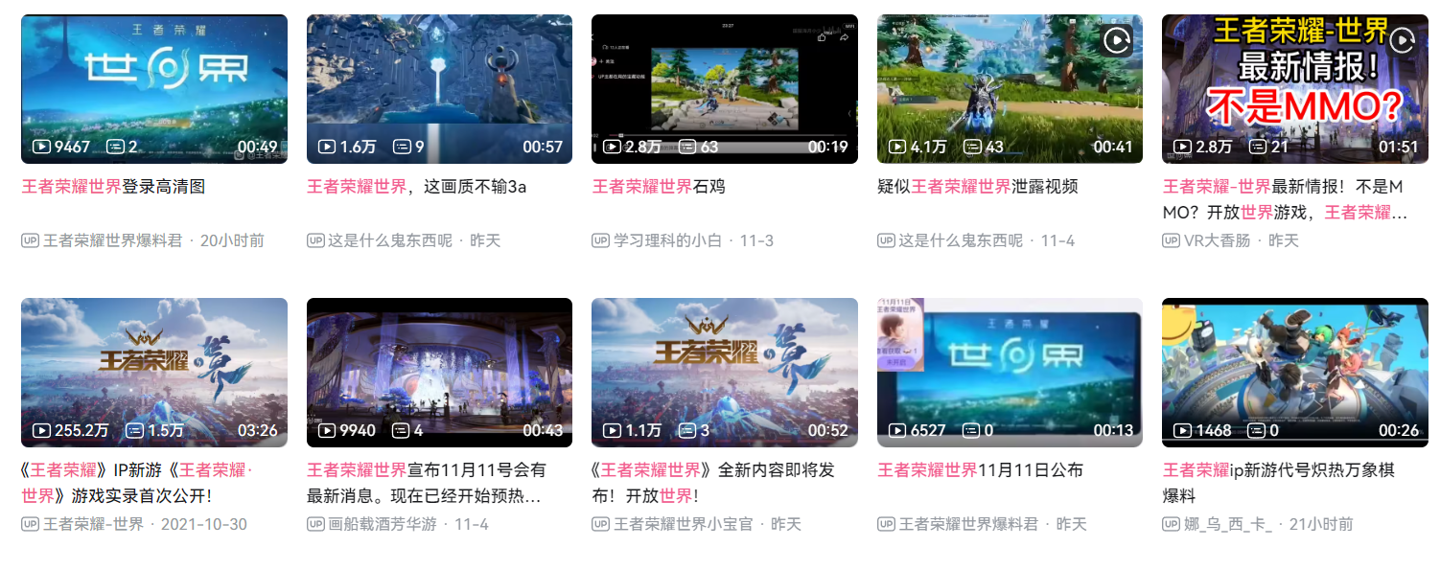Image resolution: width=1440 pixels, height=570 pixels.
Task: Play the video 王者荣耀世界，这画质不输3a
Action: point(439,89)
